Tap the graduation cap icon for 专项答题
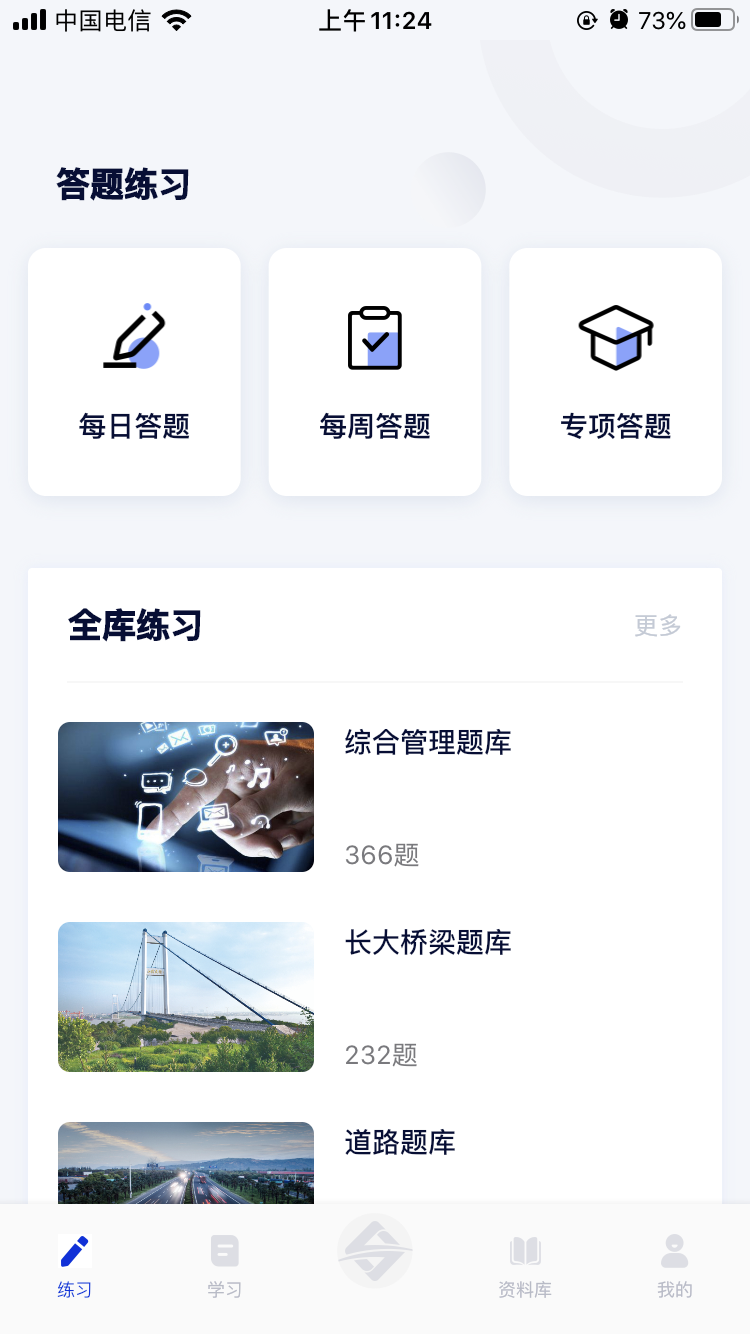The height and width of the screenshot is (1334, 750). point(614,337)
